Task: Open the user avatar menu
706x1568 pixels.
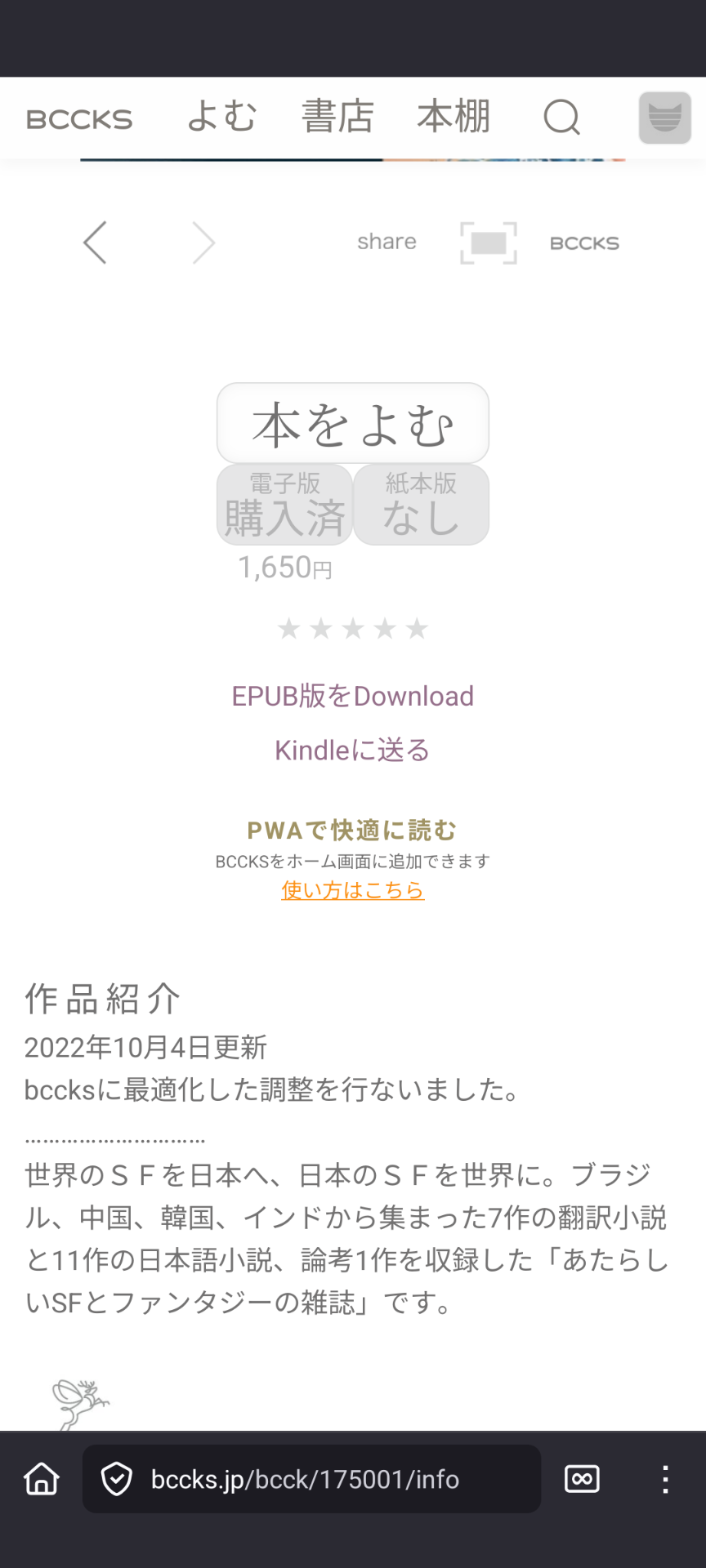Action: click(x=664, y=118)
